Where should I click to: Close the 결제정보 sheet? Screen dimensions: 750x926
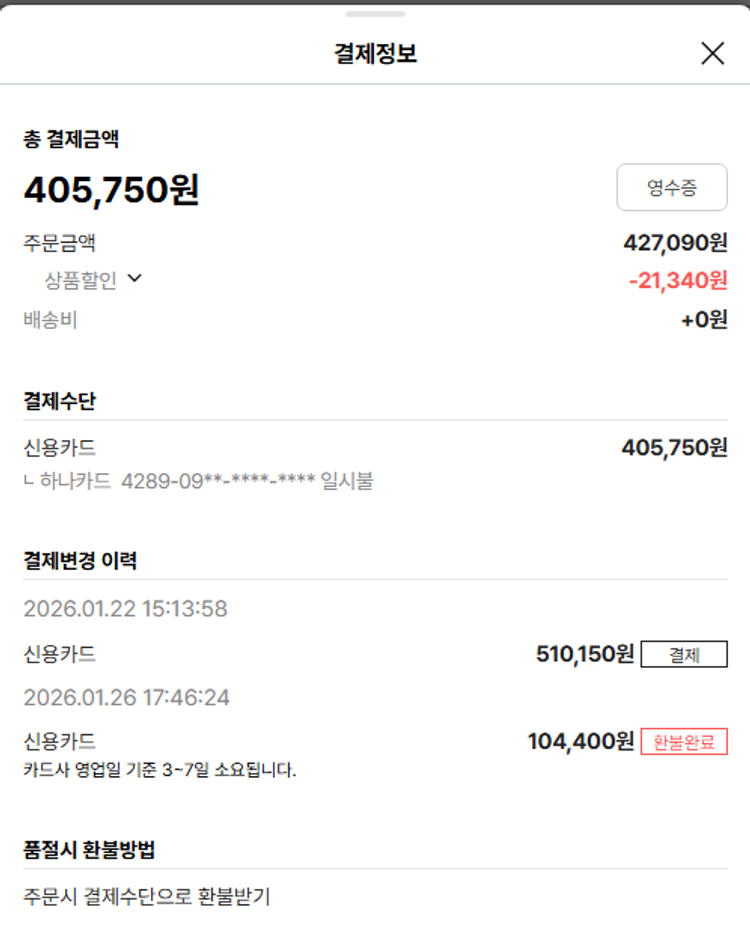pyautogui.click(x=712, y=54)
